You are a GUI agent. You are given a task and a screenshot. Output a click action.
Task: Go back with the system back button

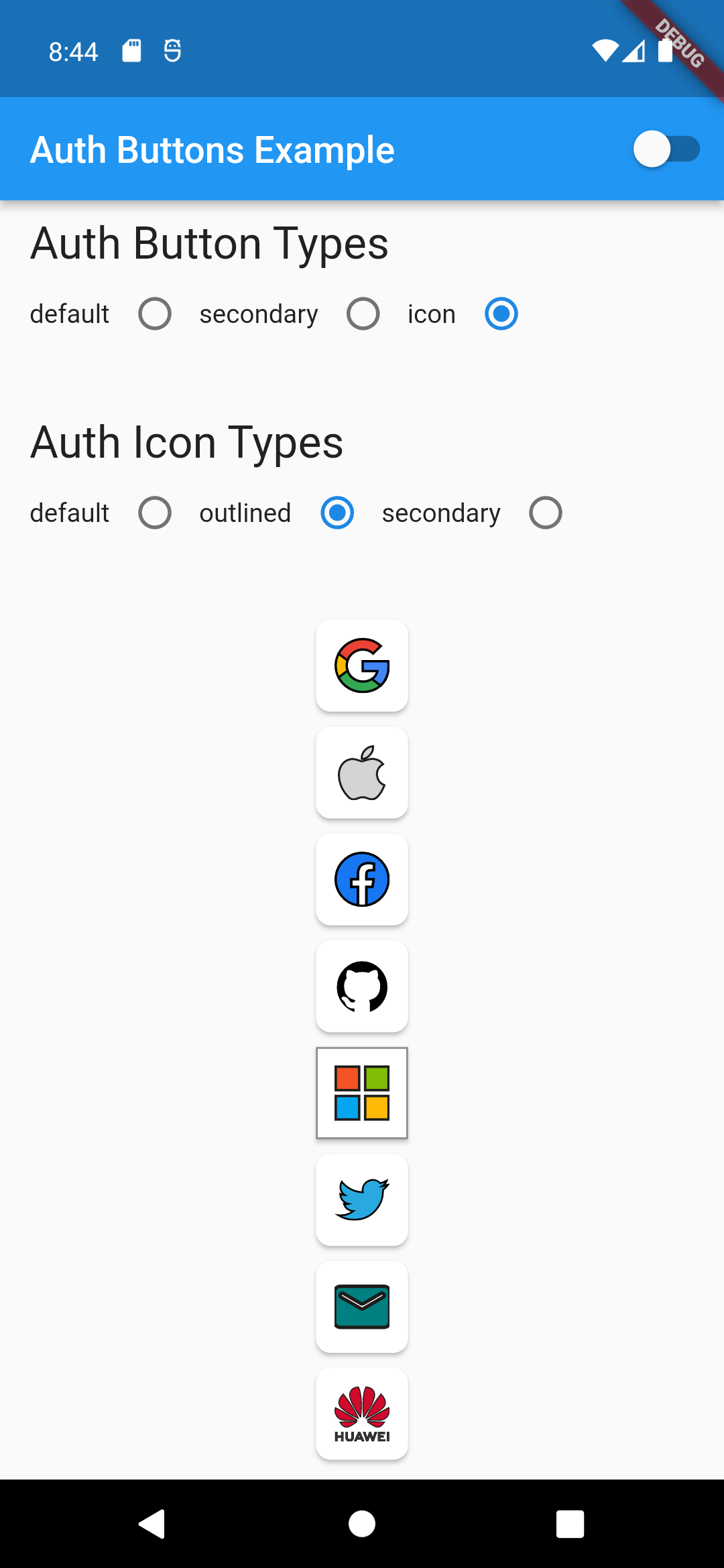pos(153,1524)
